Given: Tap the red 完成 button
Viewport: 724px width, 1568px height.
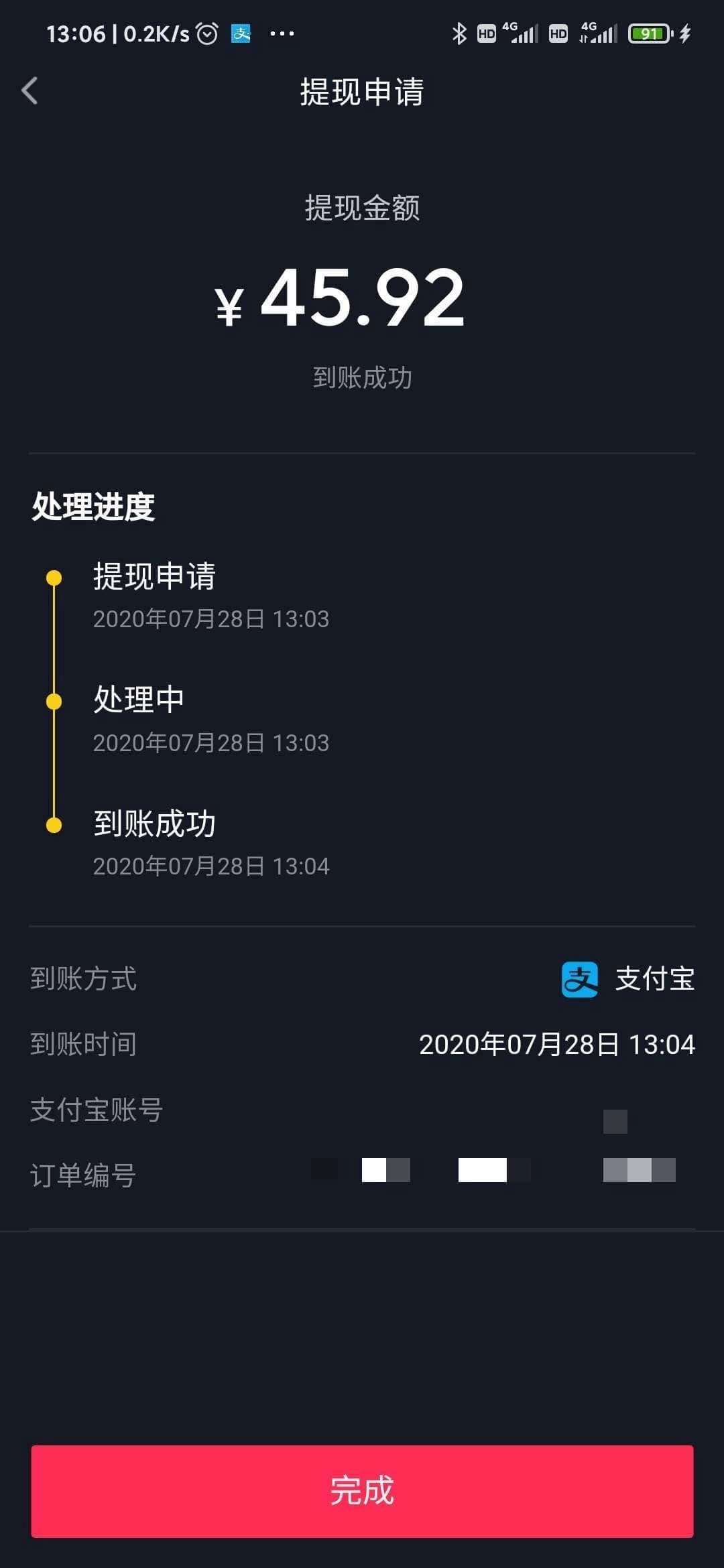Looking at the screenshot, I should coord(362,1491).
